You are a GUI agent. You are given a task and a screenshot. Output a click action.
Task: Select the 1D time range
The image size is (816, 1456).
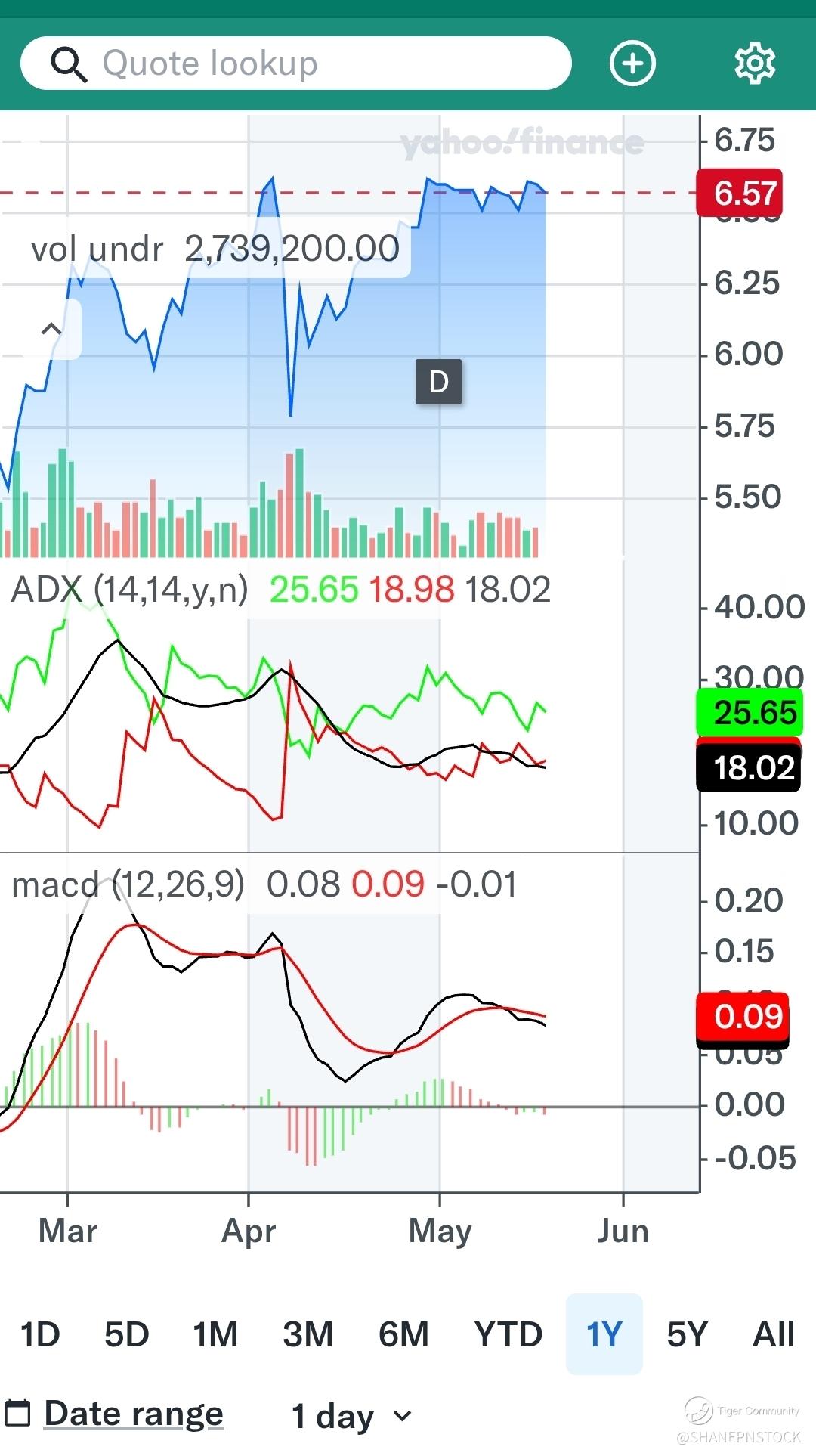[40, 1334]
